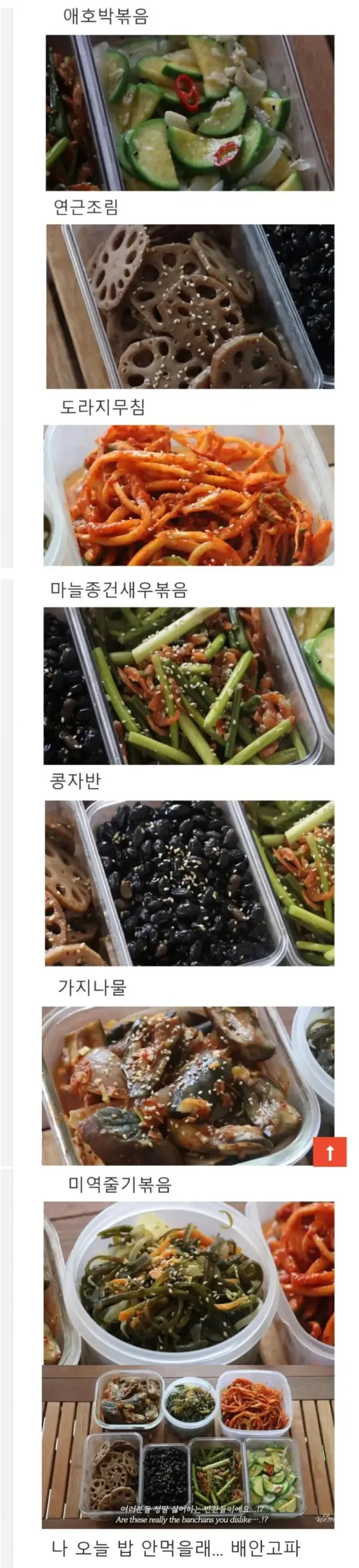
Task: Tap the red scroll-to-top arrow button
Action: [330, 1152]
